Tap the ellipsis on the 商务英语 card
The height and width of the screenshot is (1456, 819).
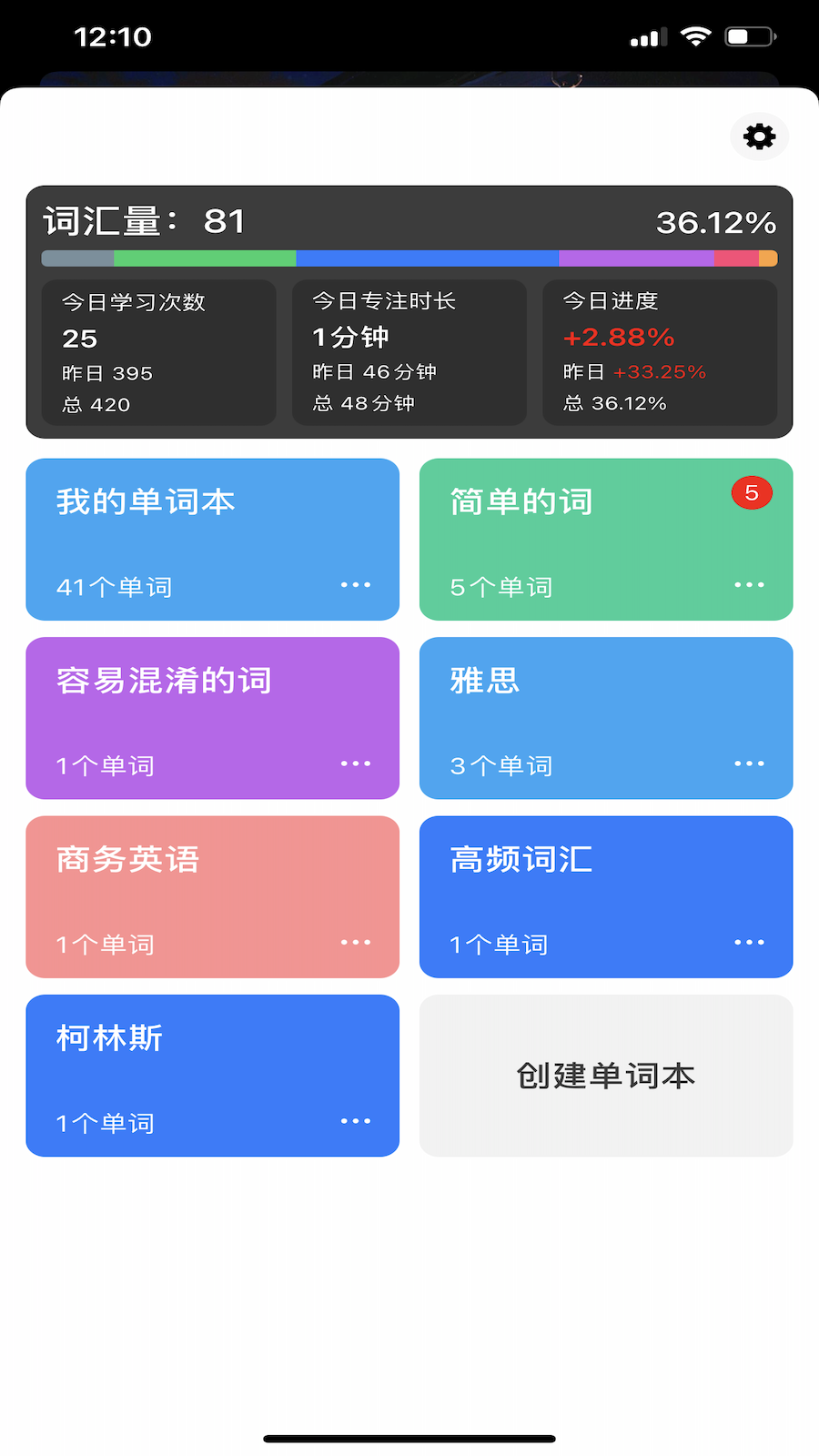[x=356, y=943]
